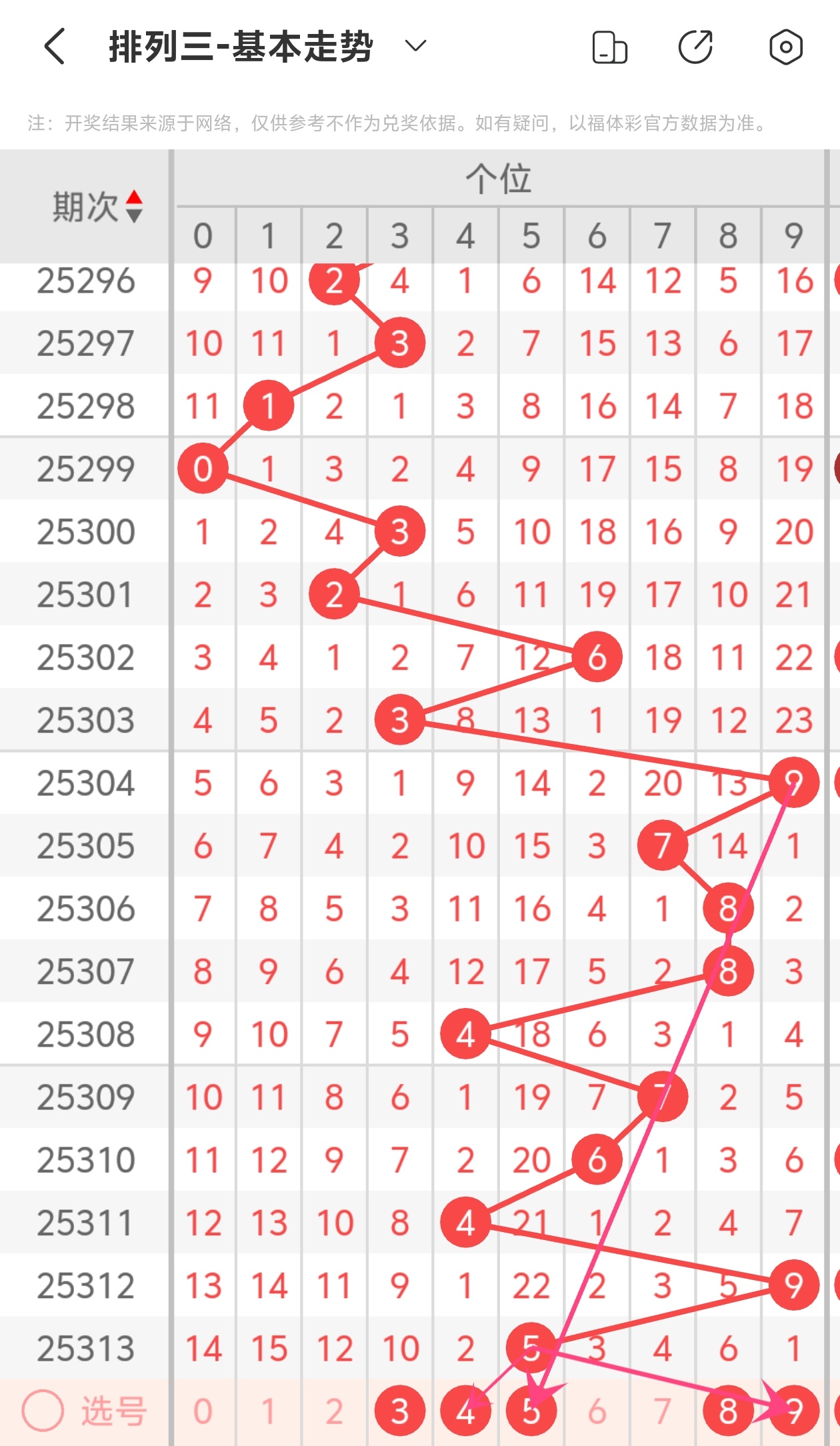840x1446 pixels.
Task: Open chart settings hexagon icon
Action: tap(785, 47)
